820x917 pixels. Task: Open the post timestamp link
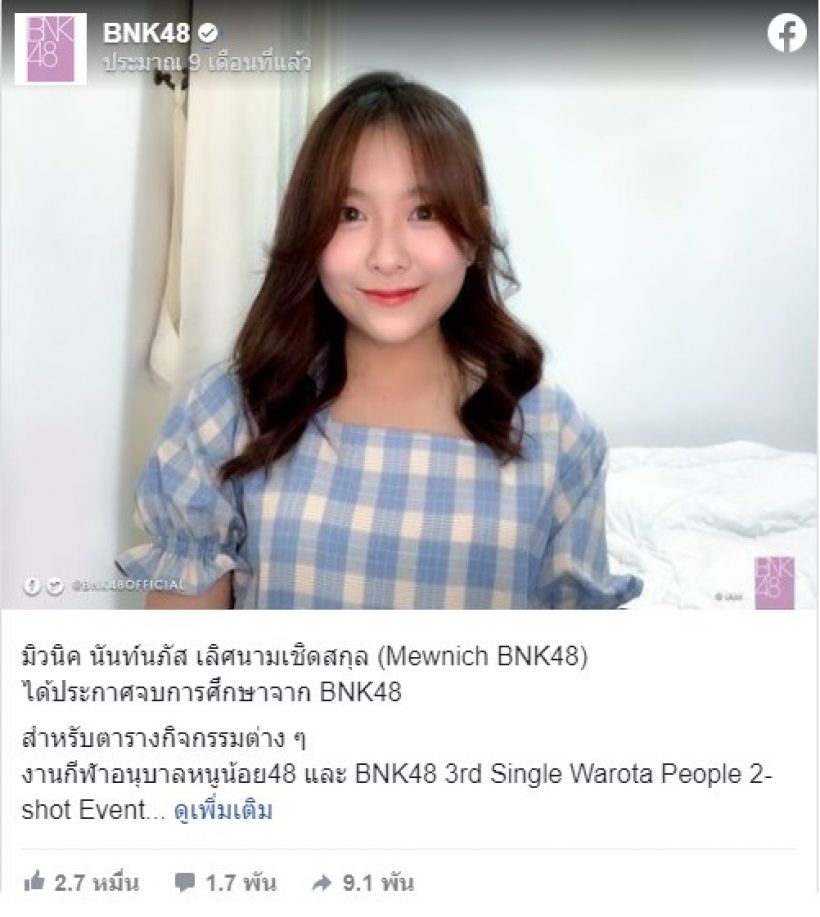tap(207, 62)
